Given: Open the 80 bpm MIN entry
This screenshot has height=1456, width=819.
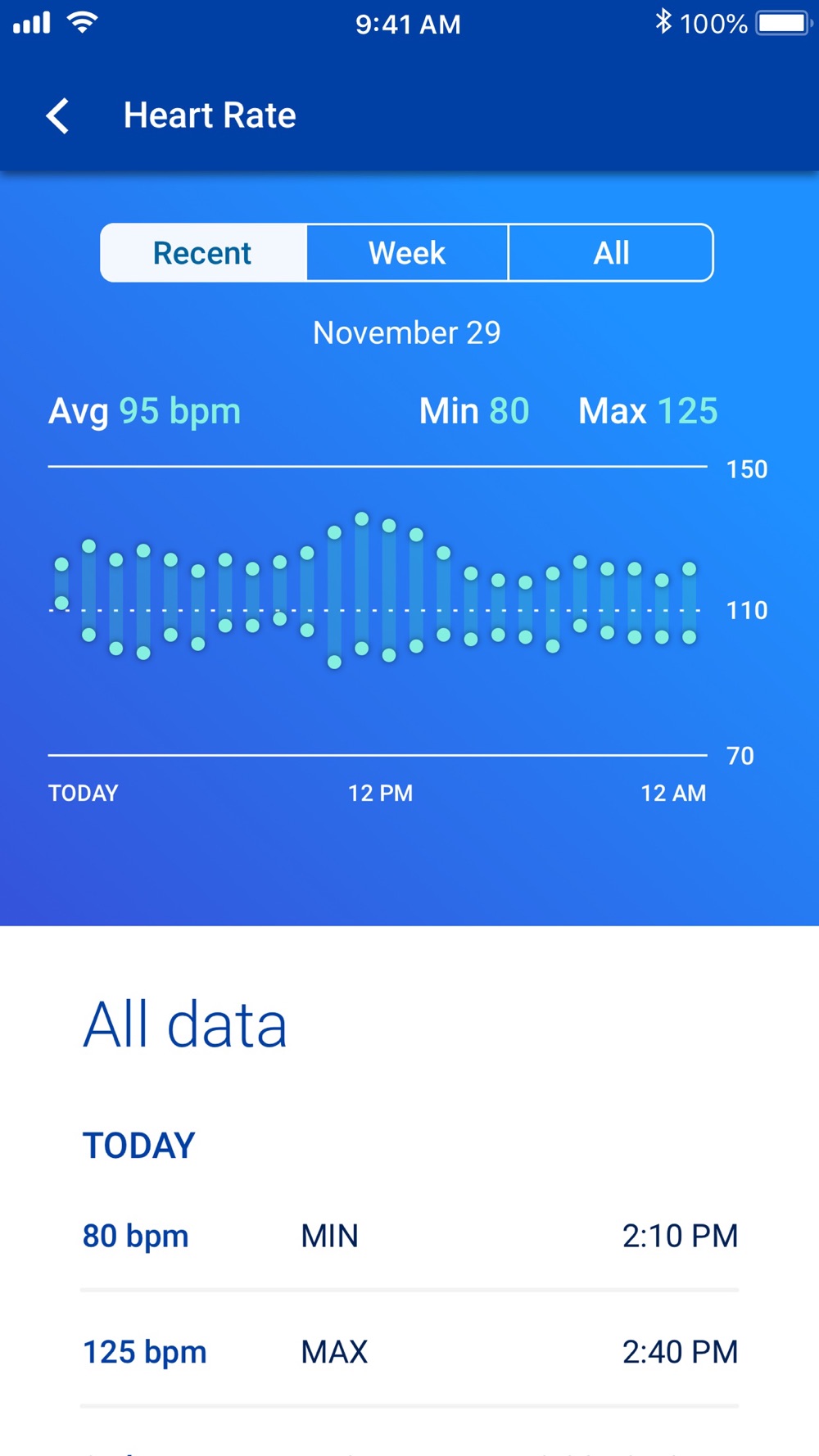Looking at the screenshot, I should [409, 1235].
